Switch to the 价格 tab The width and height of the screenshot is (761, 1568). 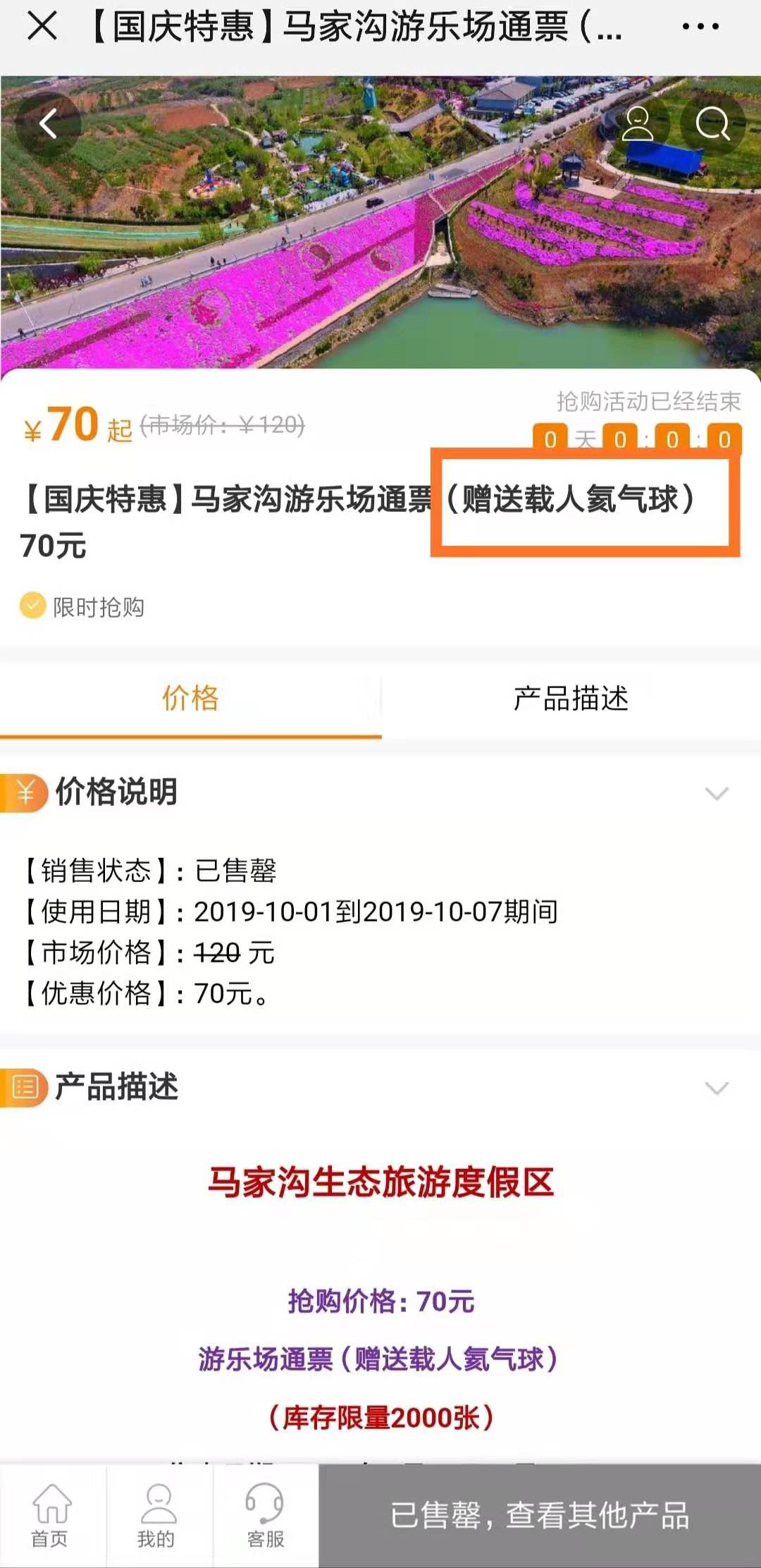[190, 698]
